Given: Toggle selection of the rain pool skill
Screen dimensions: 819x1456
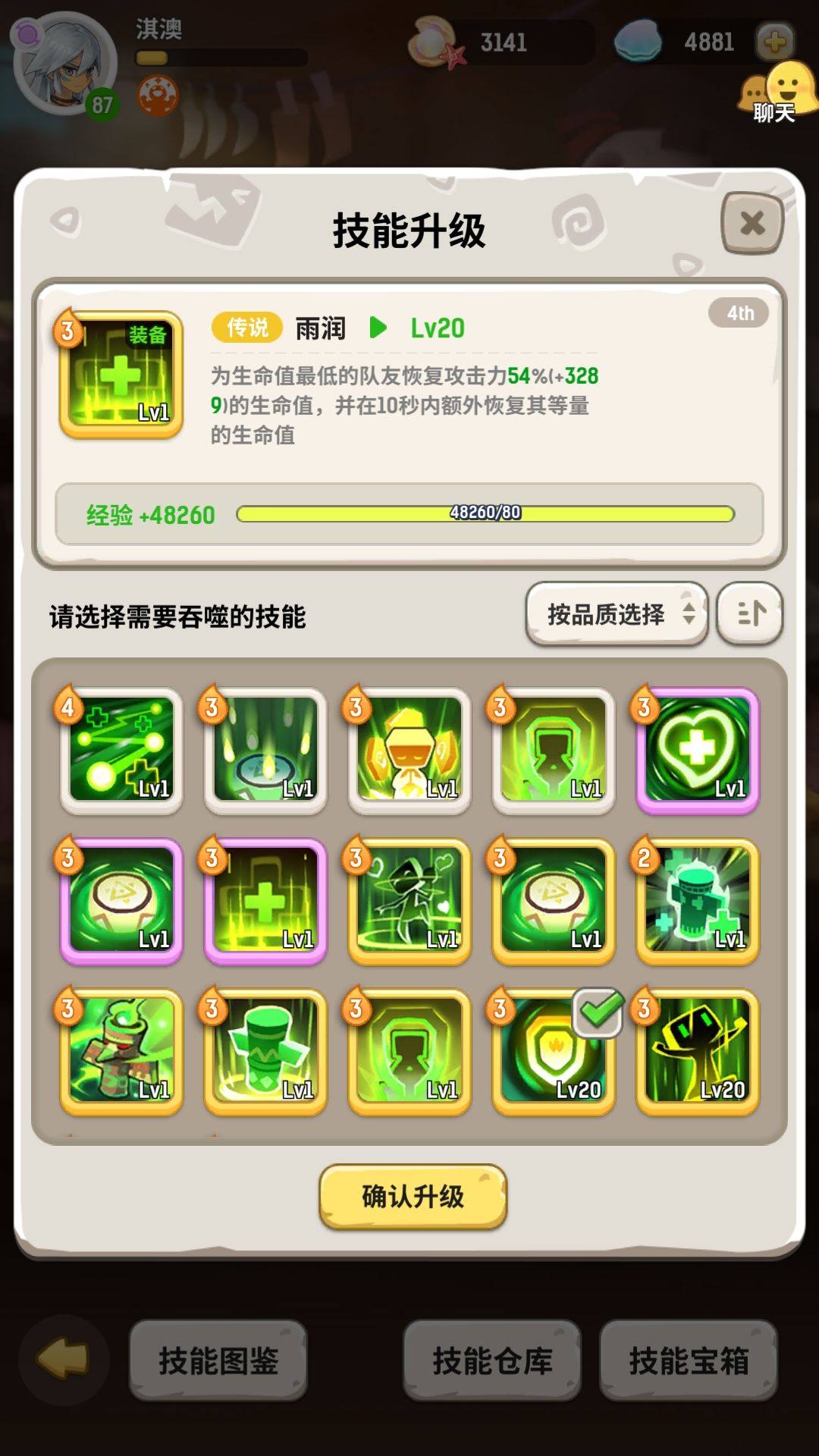Looking at the screenshot, I should click(265, 751).
